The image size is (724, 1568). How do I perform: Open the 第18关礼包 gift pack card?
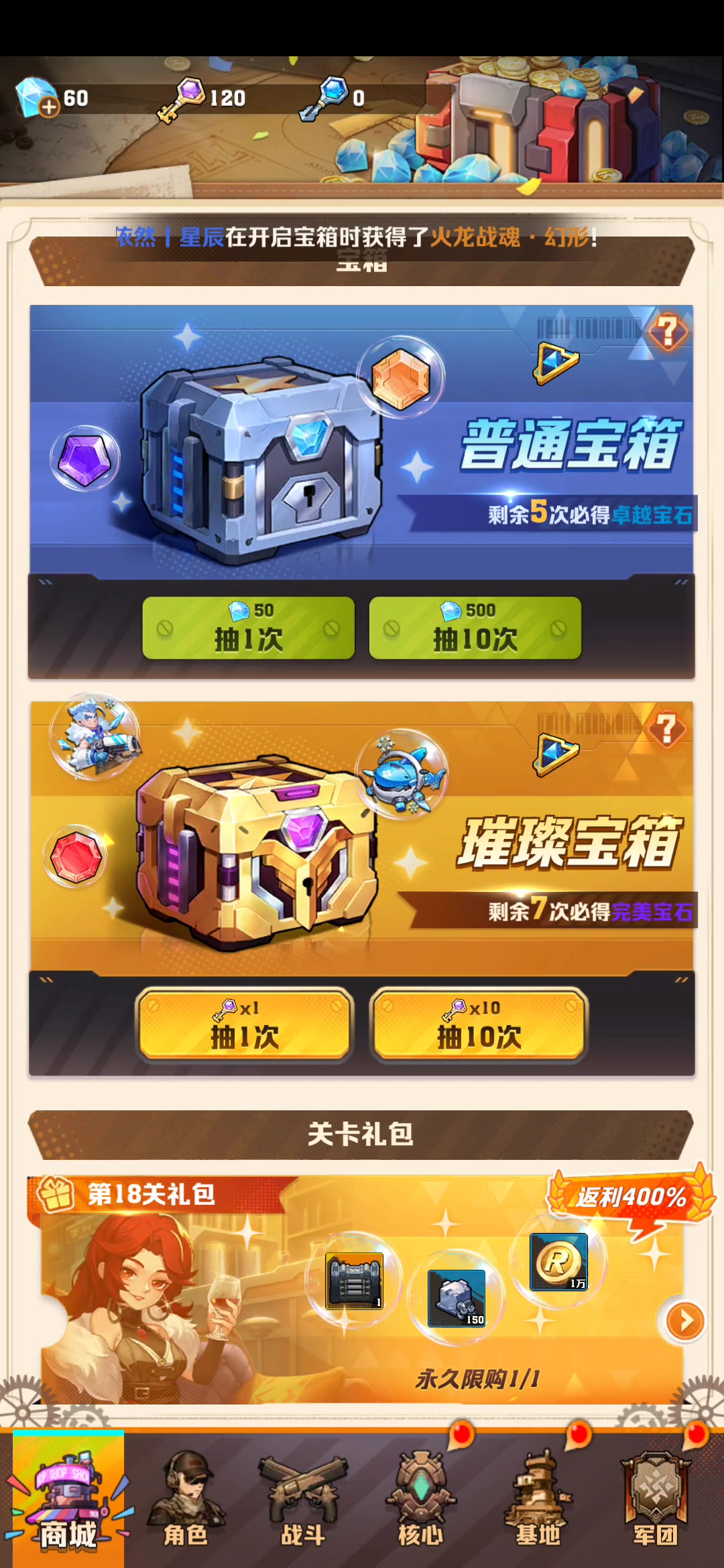pyautogui.click(x=362, y=1290)
